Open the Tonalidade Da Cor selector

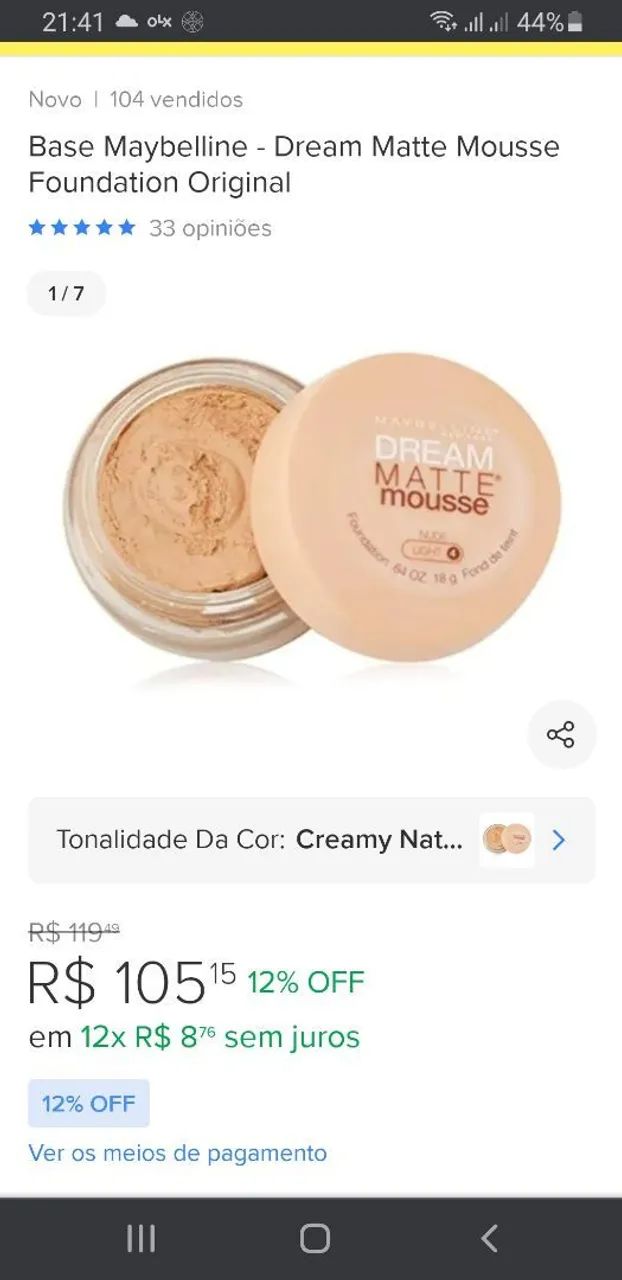pyautogui.click(x=311, y=840)
